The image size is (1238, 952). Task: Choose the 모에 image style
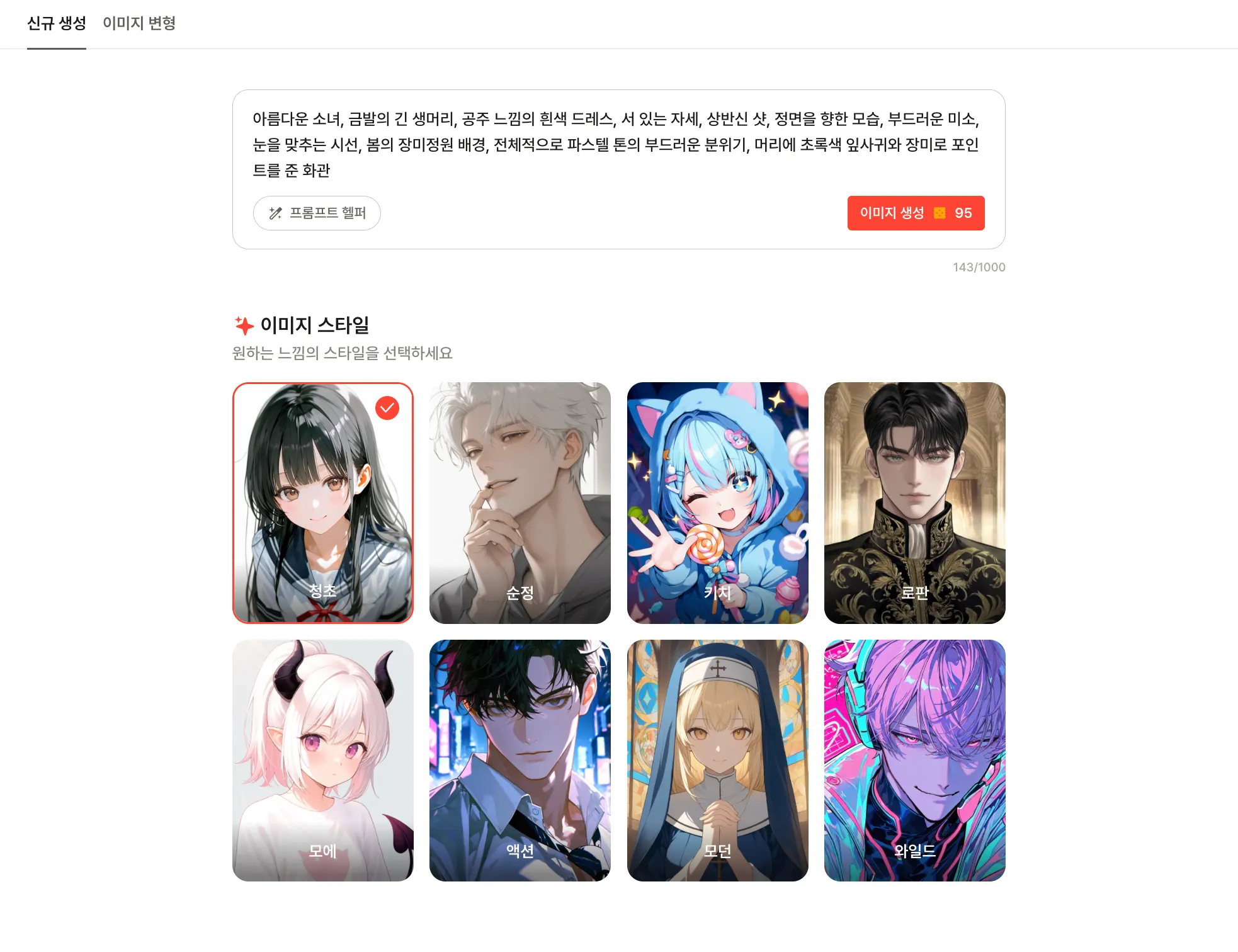click(322, 760)
